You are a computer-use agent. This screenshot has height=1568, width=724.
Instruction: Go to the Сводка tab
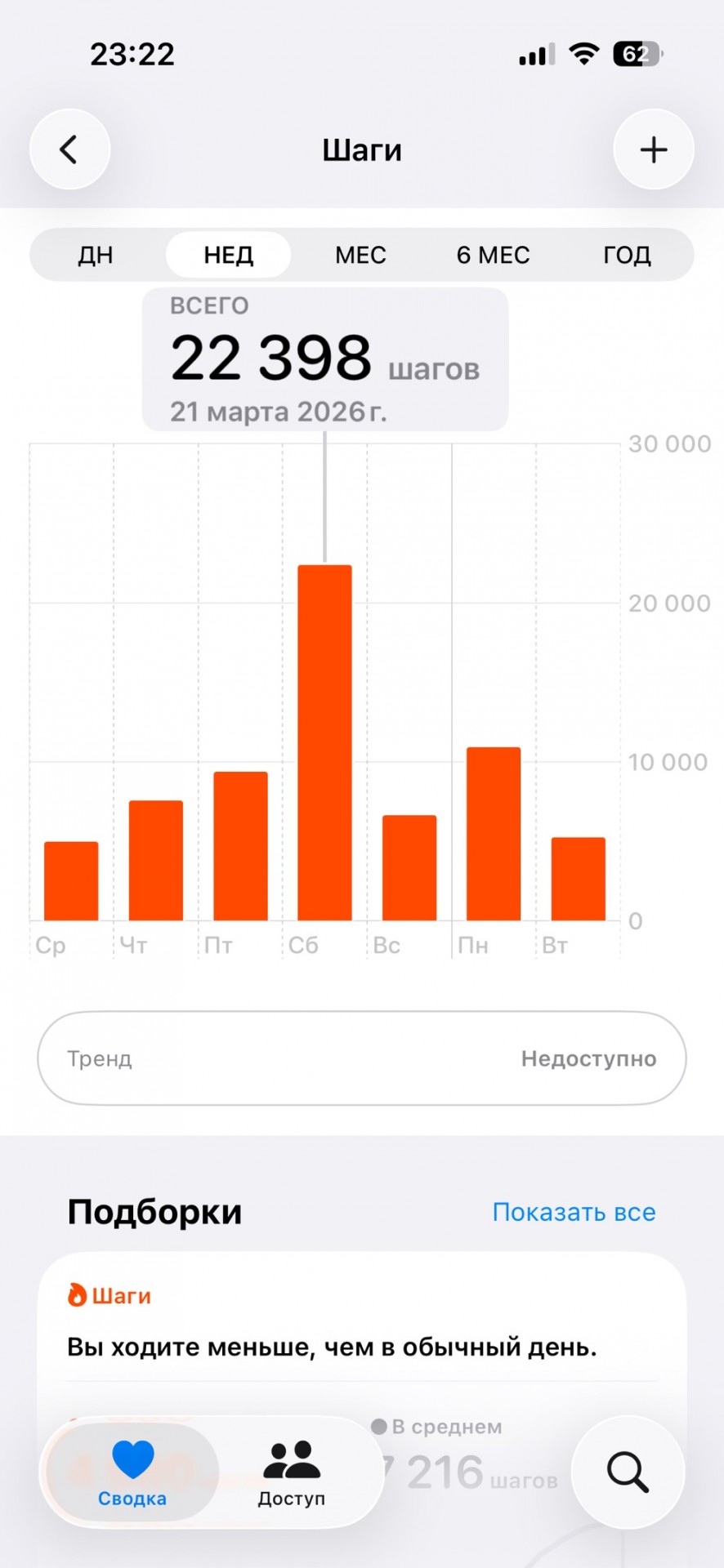point(132,1472)
